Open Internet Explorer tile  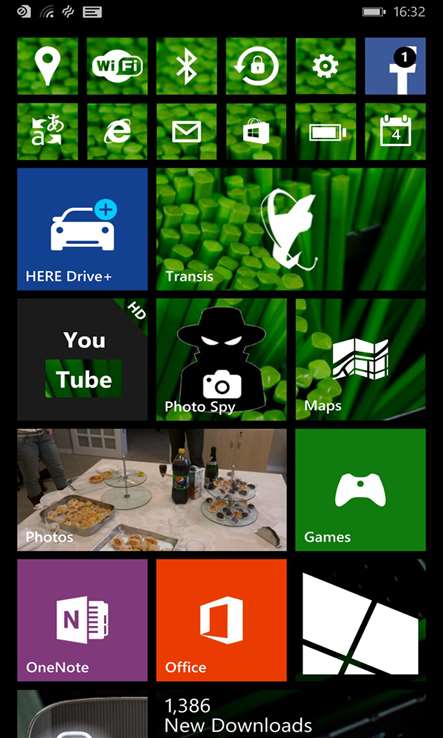(117, 132)
